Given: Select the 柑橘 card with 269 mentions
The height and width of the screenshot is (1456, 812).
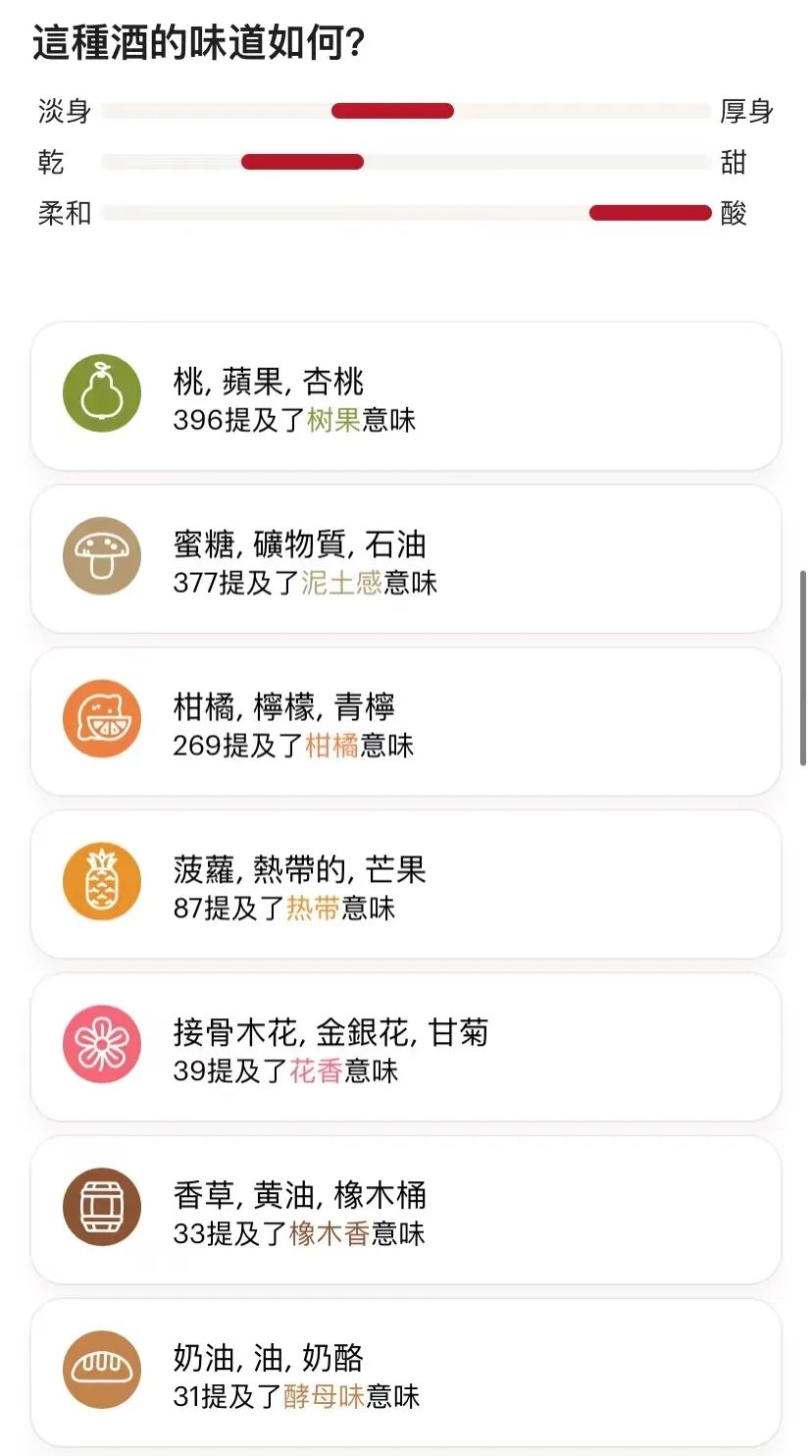Looking at the screenshot, I should point(406,722).
